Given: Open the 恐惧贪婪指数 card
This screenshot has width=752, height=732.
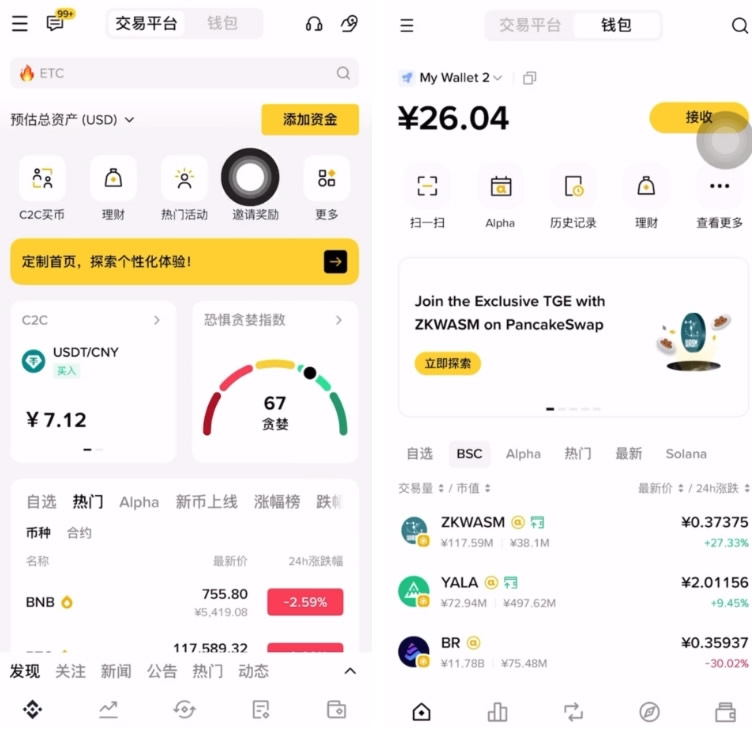Looking at the screenshot, I should click(x=274, y=380).
